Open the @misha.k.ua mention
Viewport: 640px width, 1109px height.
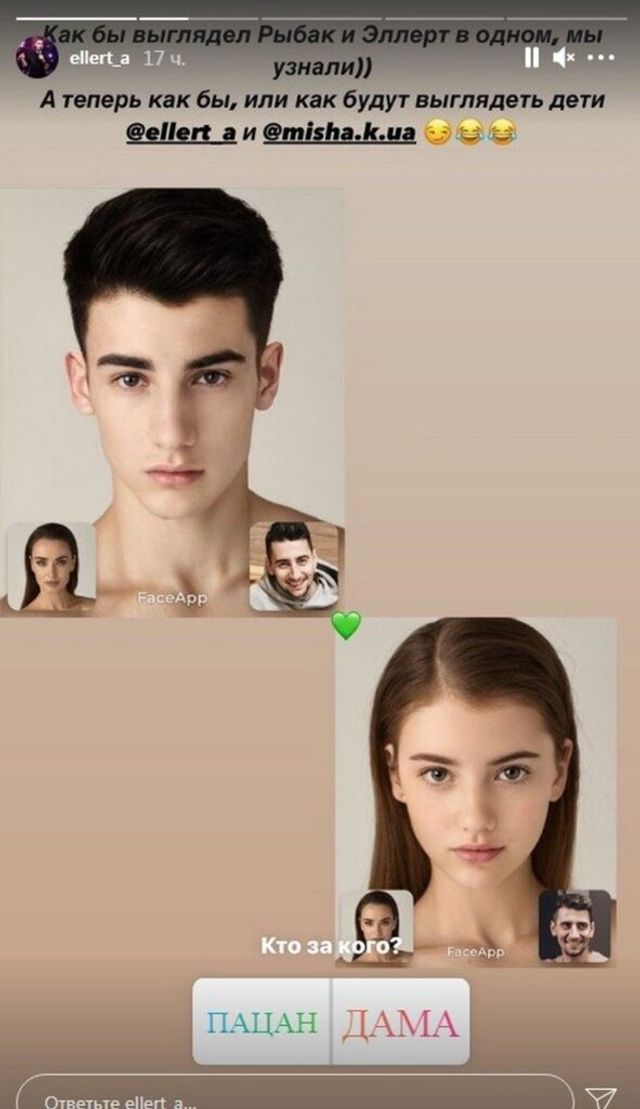(339, 132)
